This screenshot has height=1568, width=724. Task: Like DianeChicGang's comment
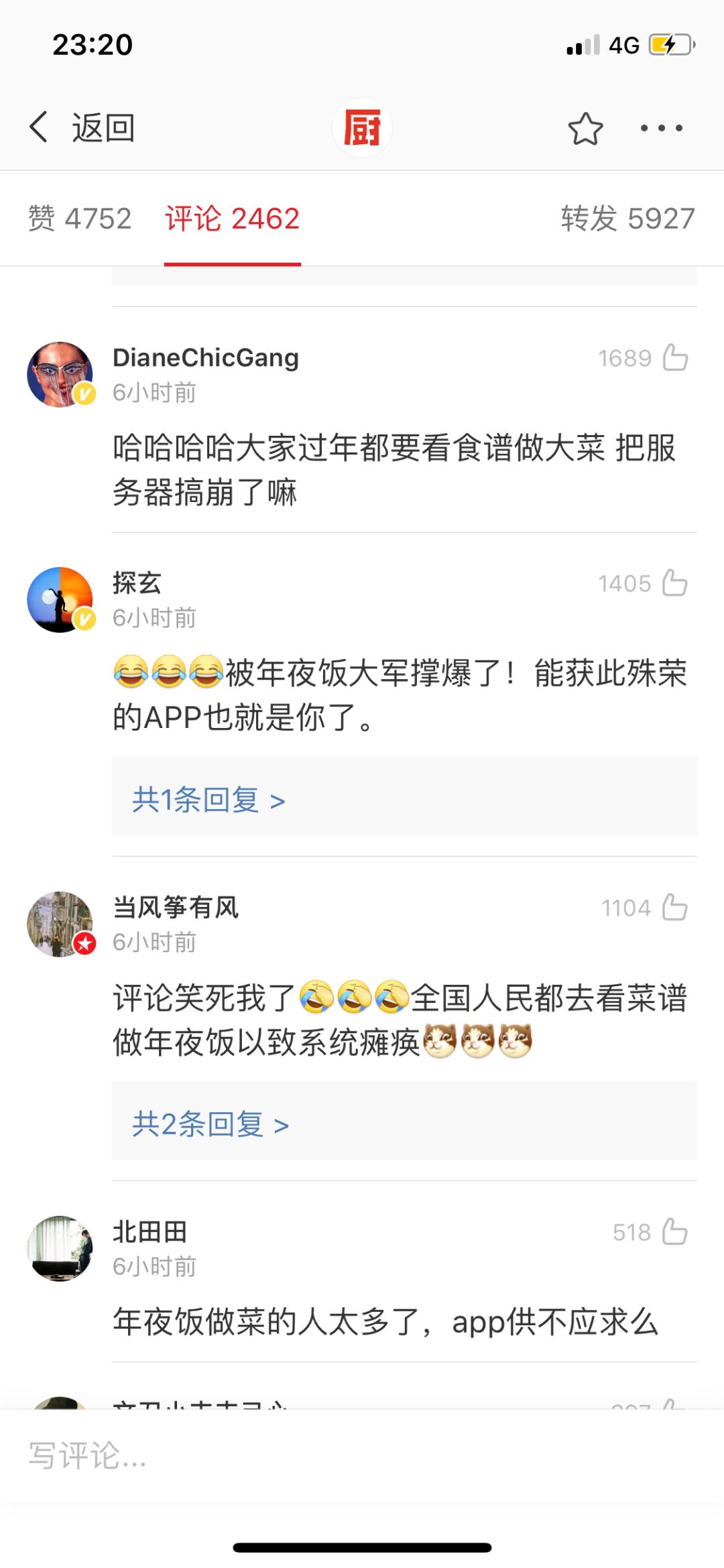(674, 358)
